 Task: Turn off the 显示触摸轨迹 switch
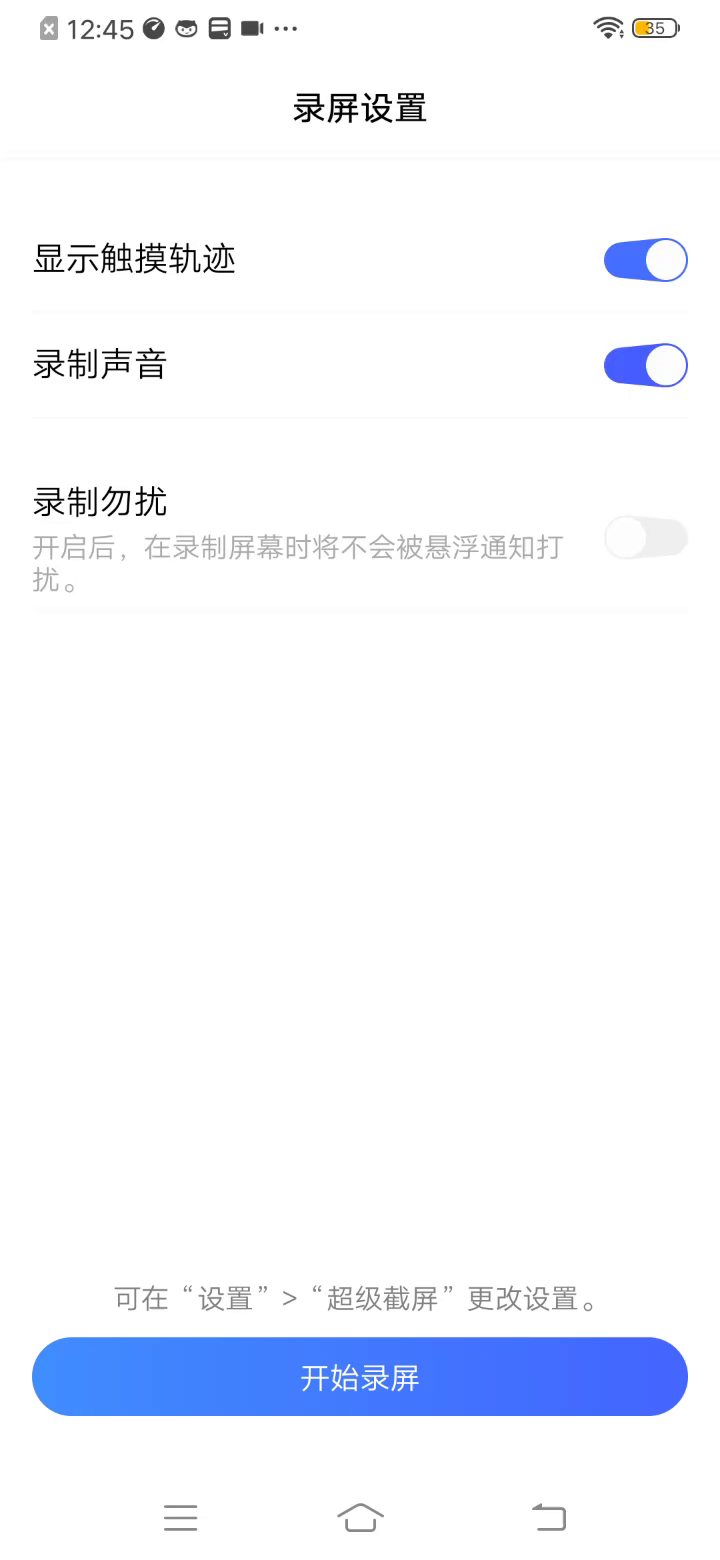coord(645,260)
